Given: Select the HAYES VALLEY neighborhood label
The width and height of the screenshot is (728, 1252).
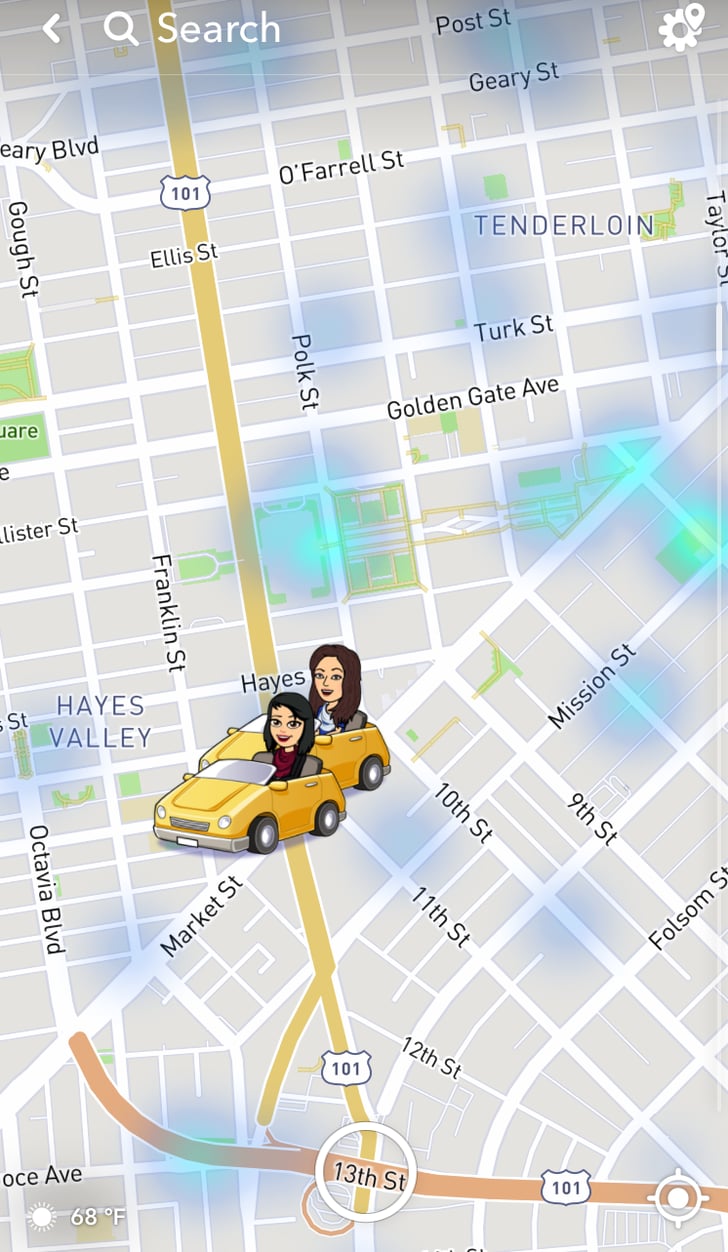Looking at the screenshot, I should click(103, 720).
